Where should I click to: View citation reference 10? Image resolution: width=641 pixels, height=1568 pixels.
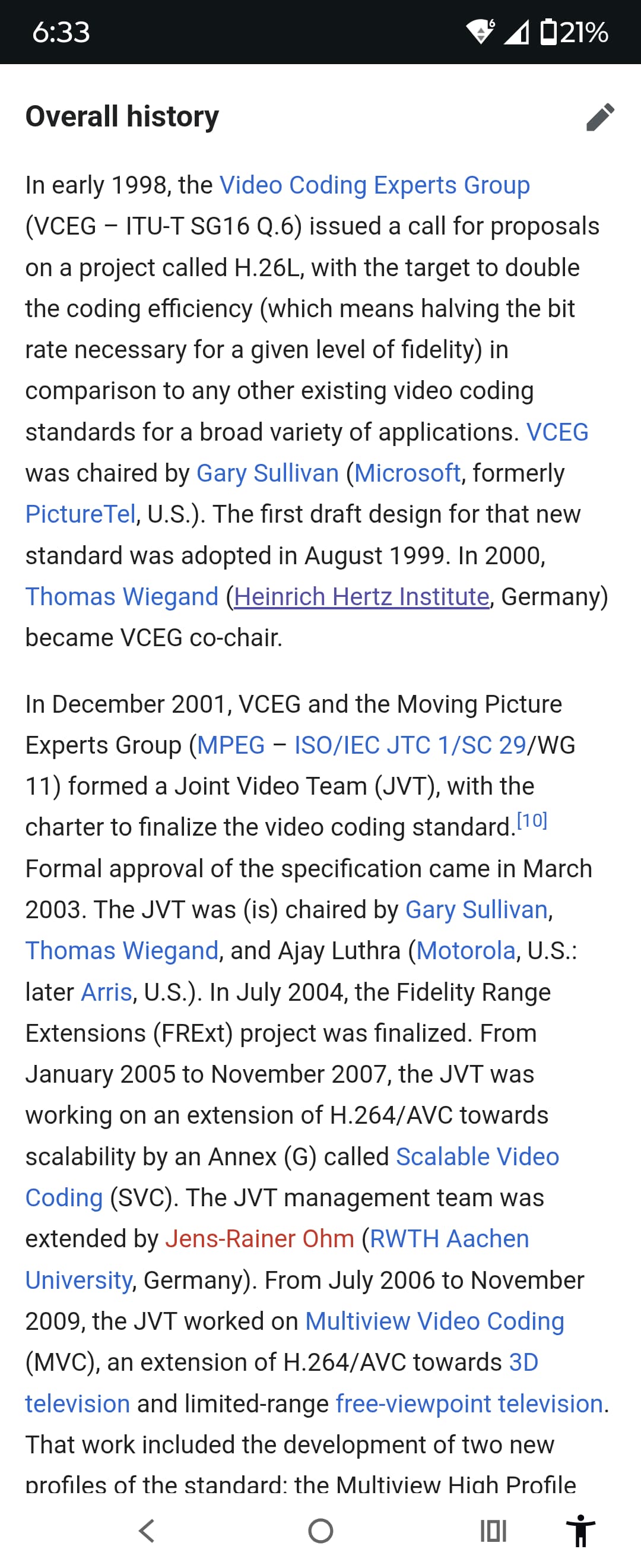coord(532,821)
